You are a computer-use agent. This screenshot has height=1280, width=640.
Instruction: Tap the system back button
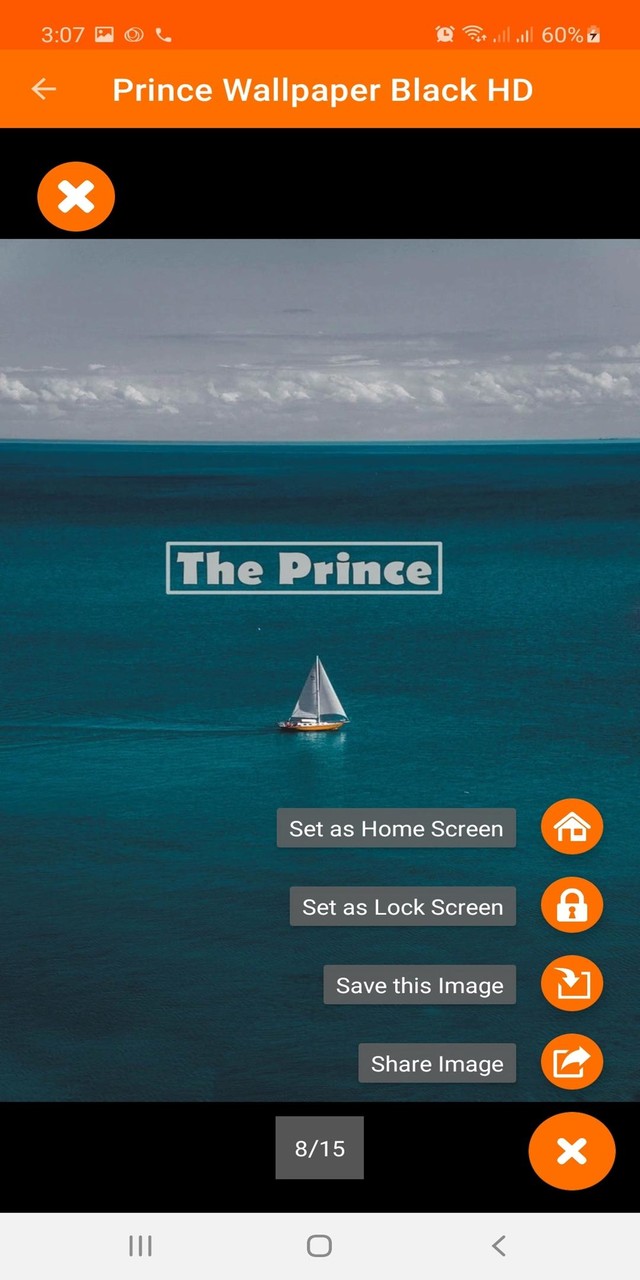click(x=499, y=1245)
